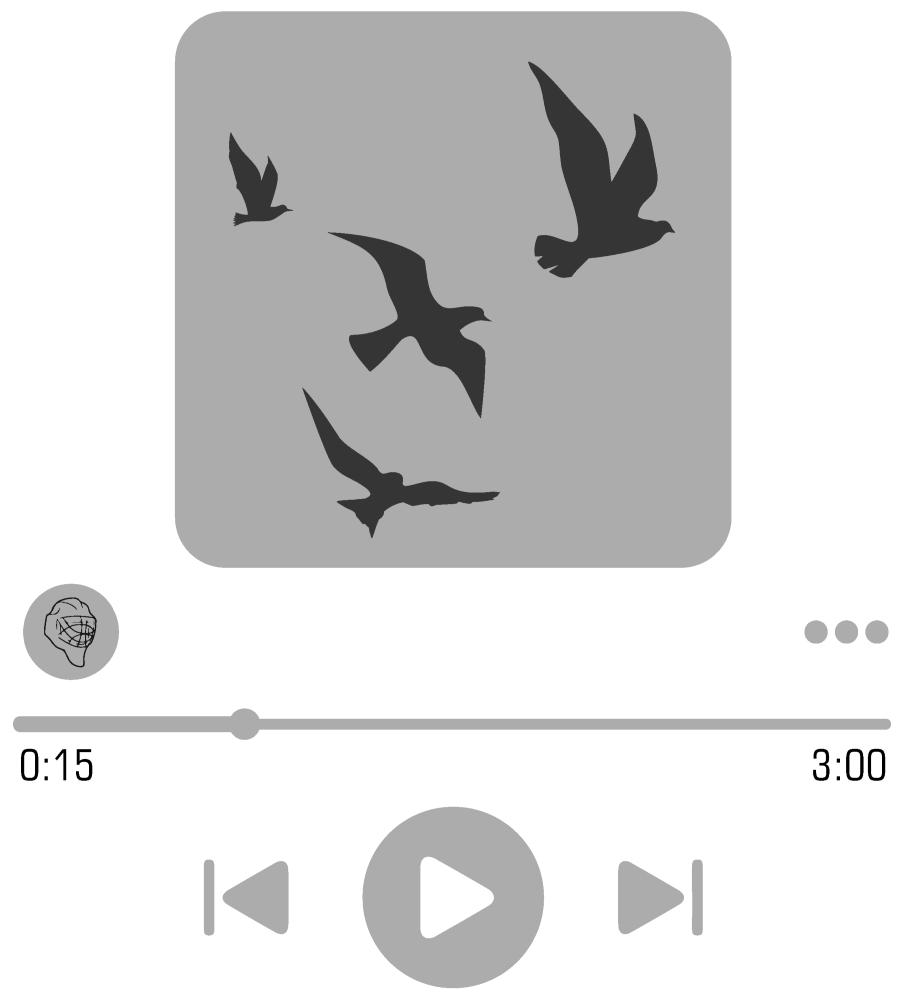This screenshot has width=907, height=1000.
Task: Play the current track
Action: 453,897
